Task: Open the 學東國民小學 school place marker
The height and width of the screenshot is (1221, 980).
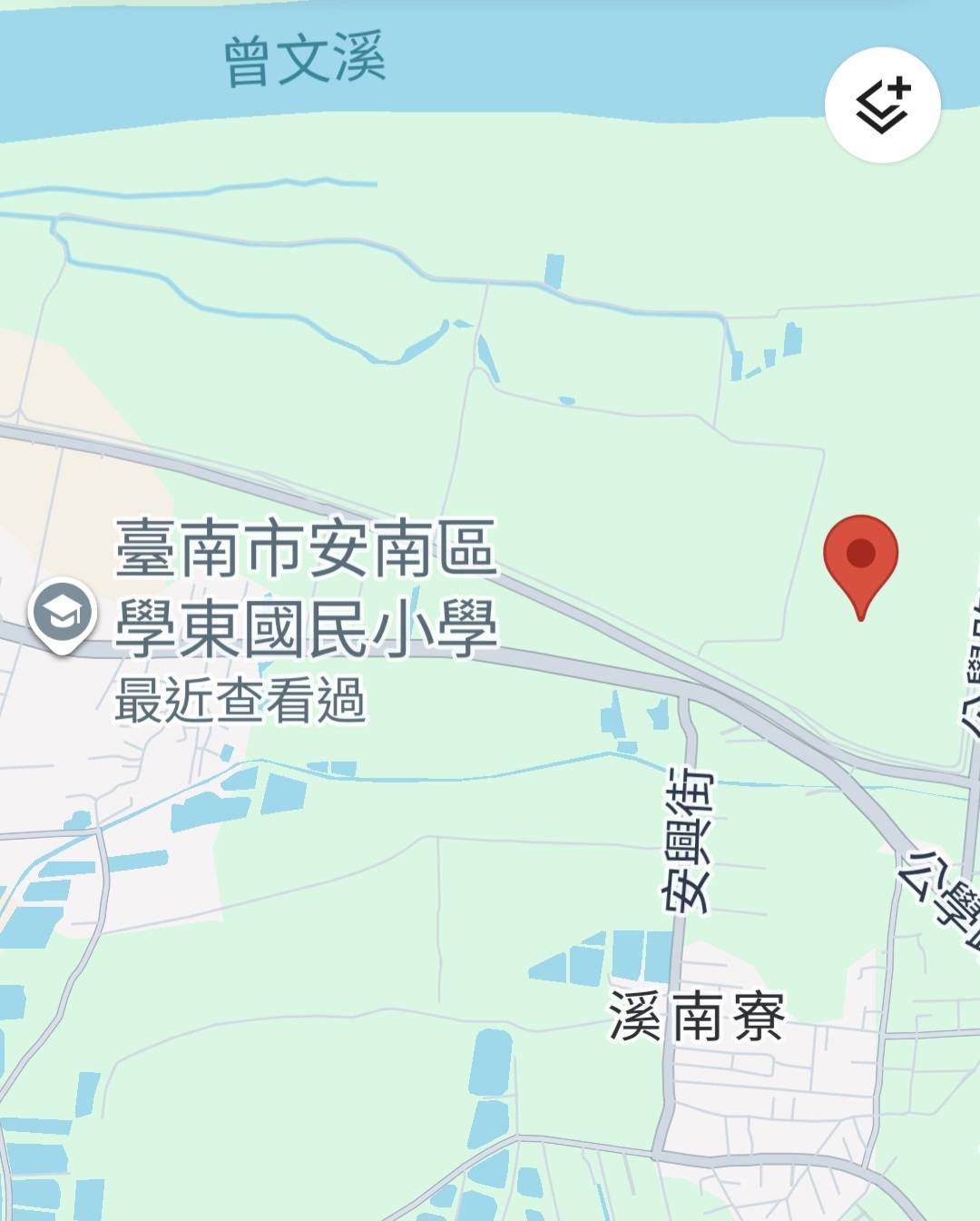Action: point(61,614)
